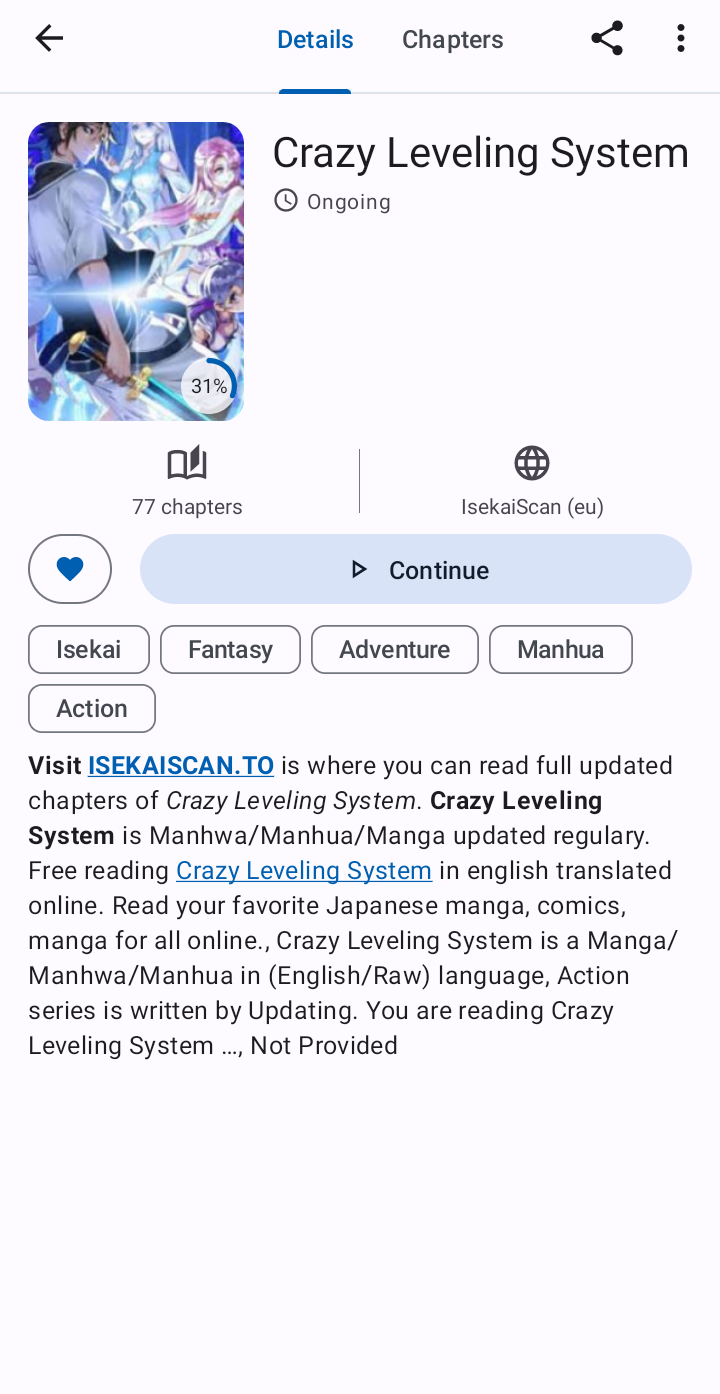The height and width of the screenshot is (1394, 720).
Task: Tap the open book chapters icon
Action: (x=187, y=462)
